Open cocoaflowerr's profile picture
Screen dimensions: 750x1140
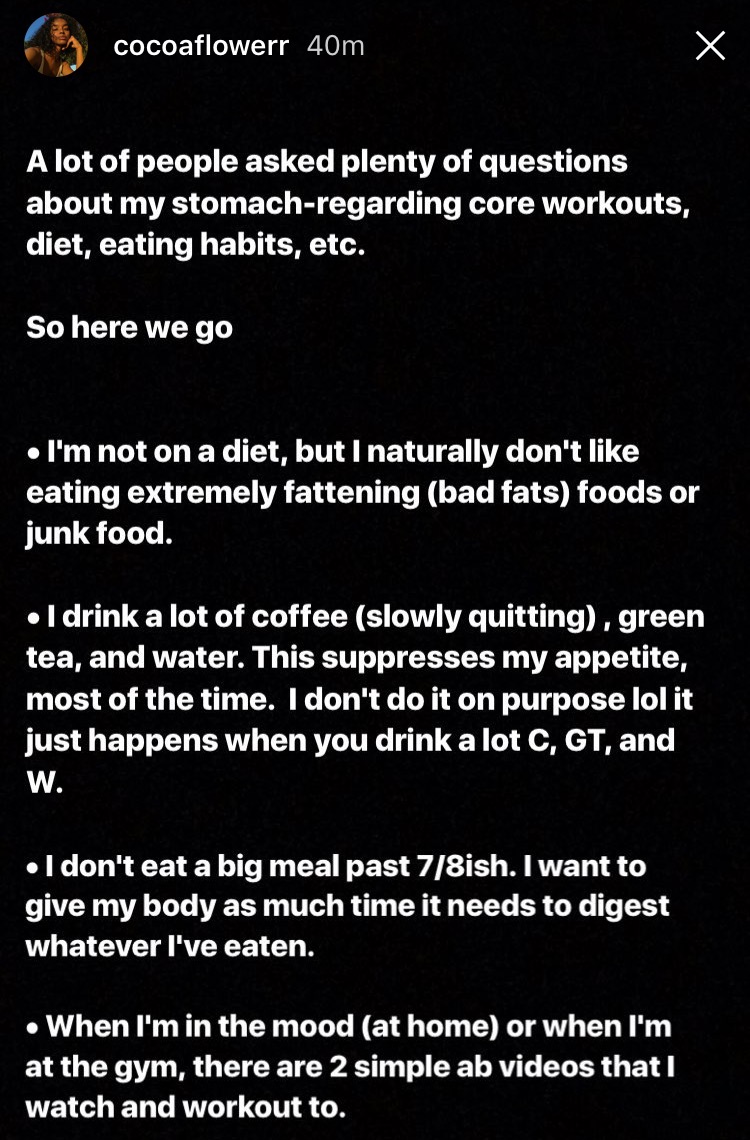coord(57,45)
